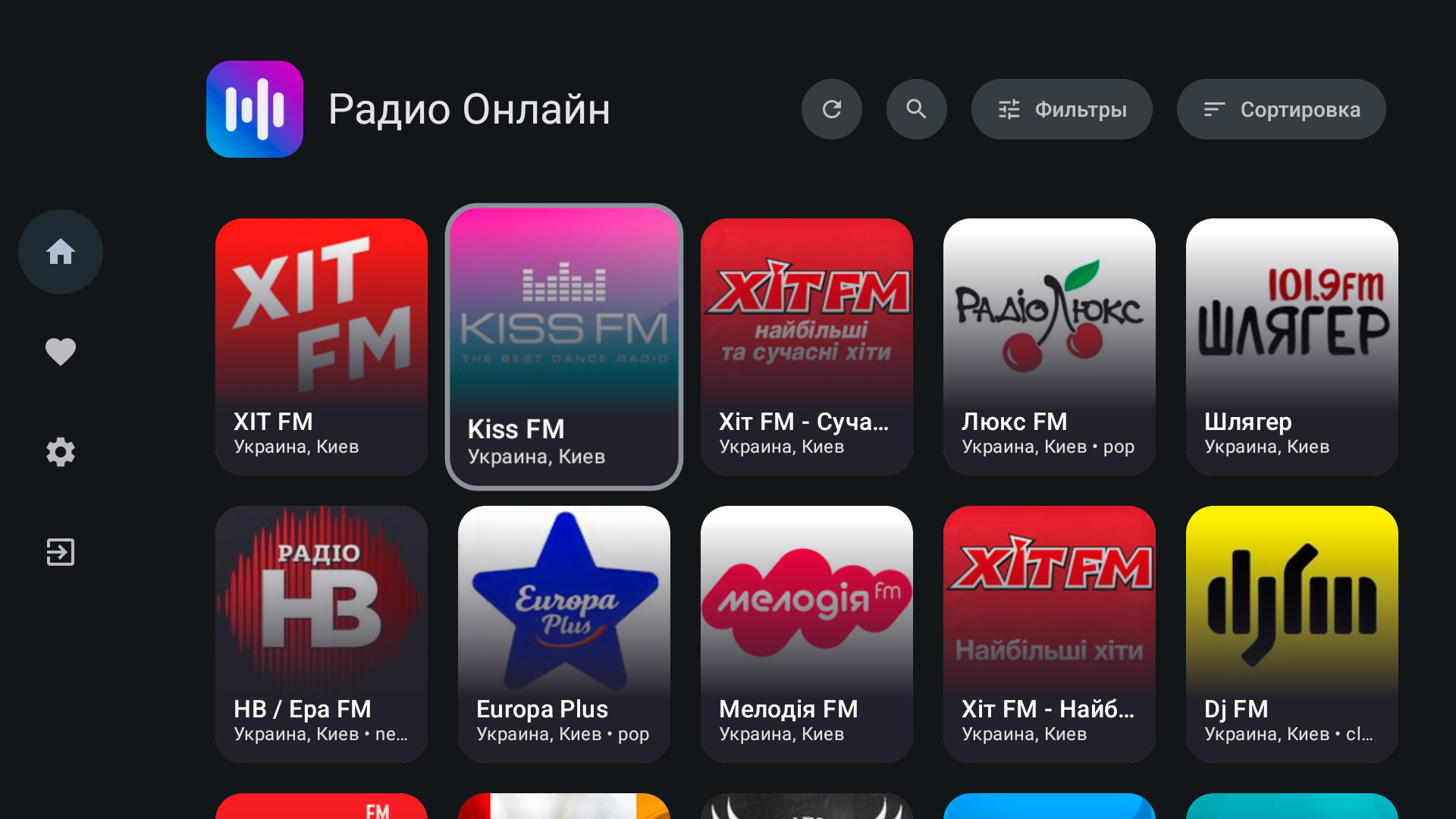This screenshot has width=1456, height=819.
Task: Refresh the radio station list
Action: (x=832, y=109)
